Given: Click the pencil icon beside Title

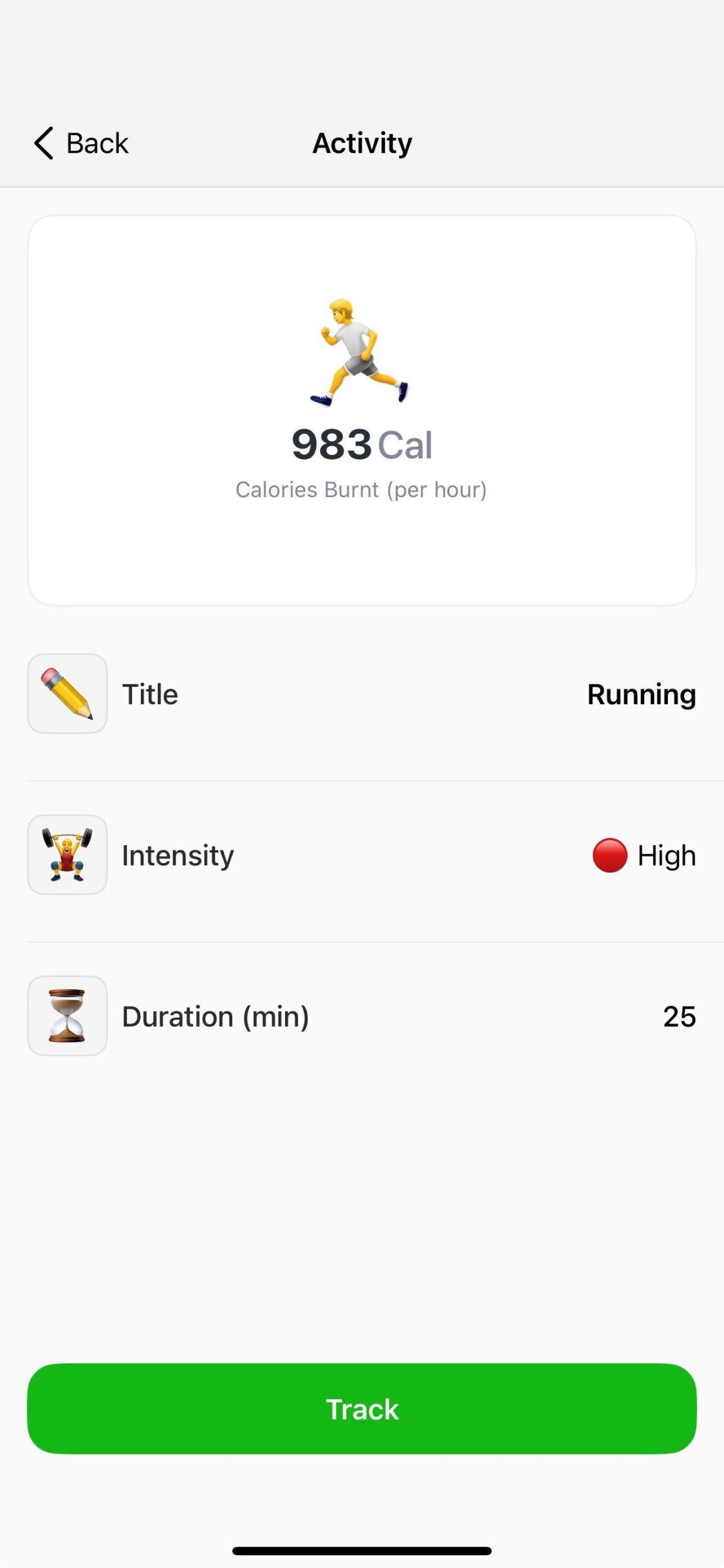Looking at the screenshot, I should pyautogui.click(x=67, y=693).
